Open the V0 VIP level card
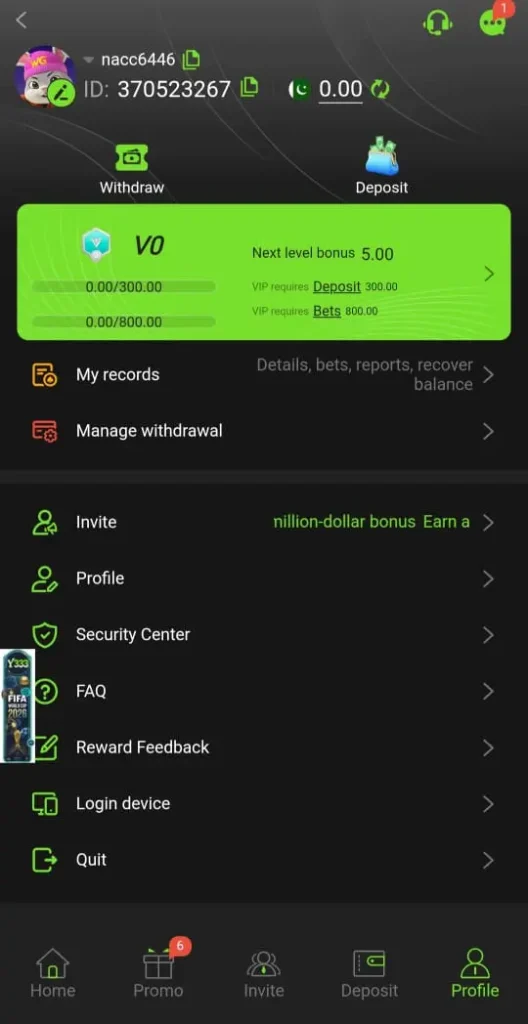The image size is (528, 1024). 263,272
